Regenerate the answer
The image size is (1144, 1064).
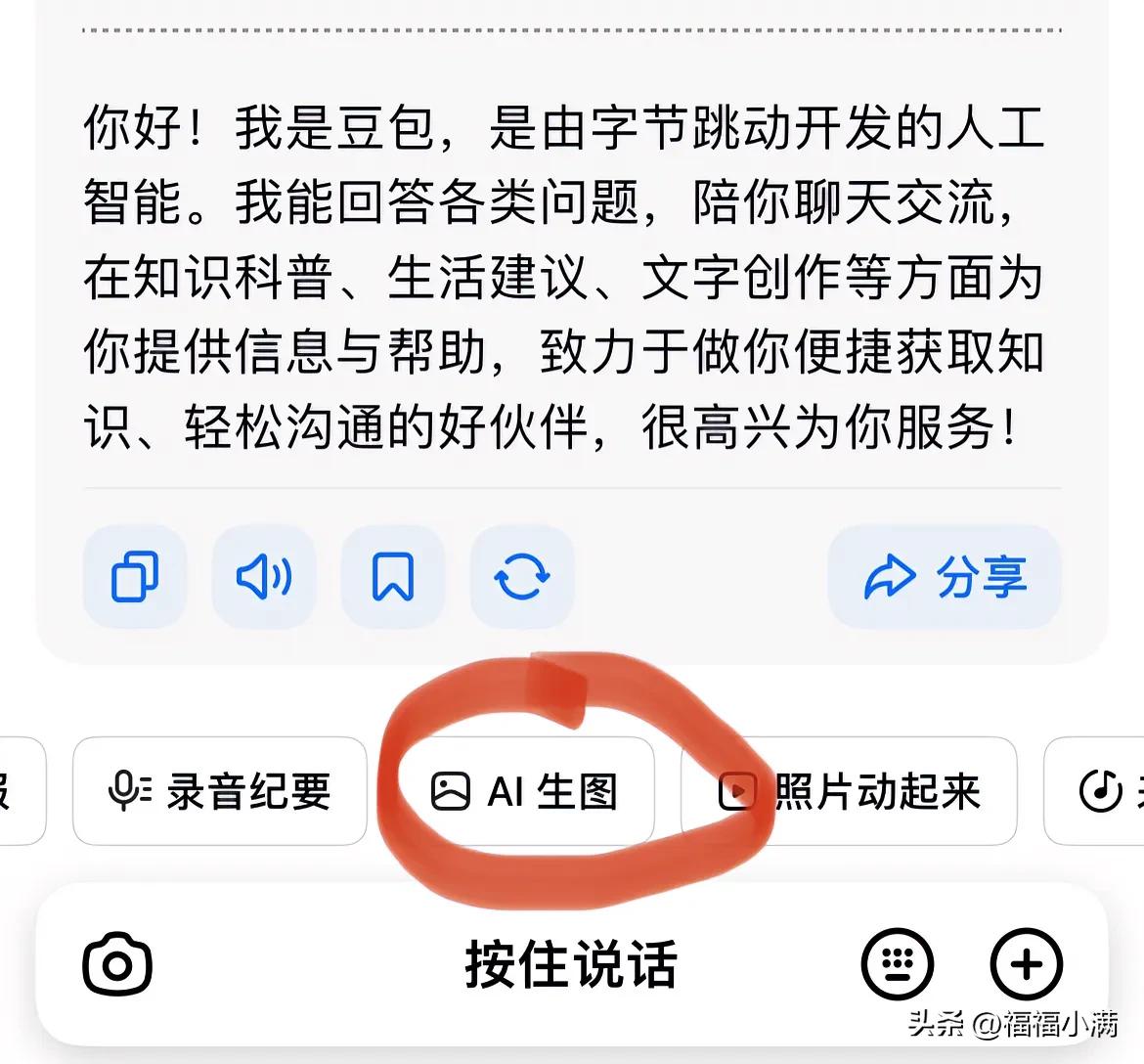(x=521, y=576)
